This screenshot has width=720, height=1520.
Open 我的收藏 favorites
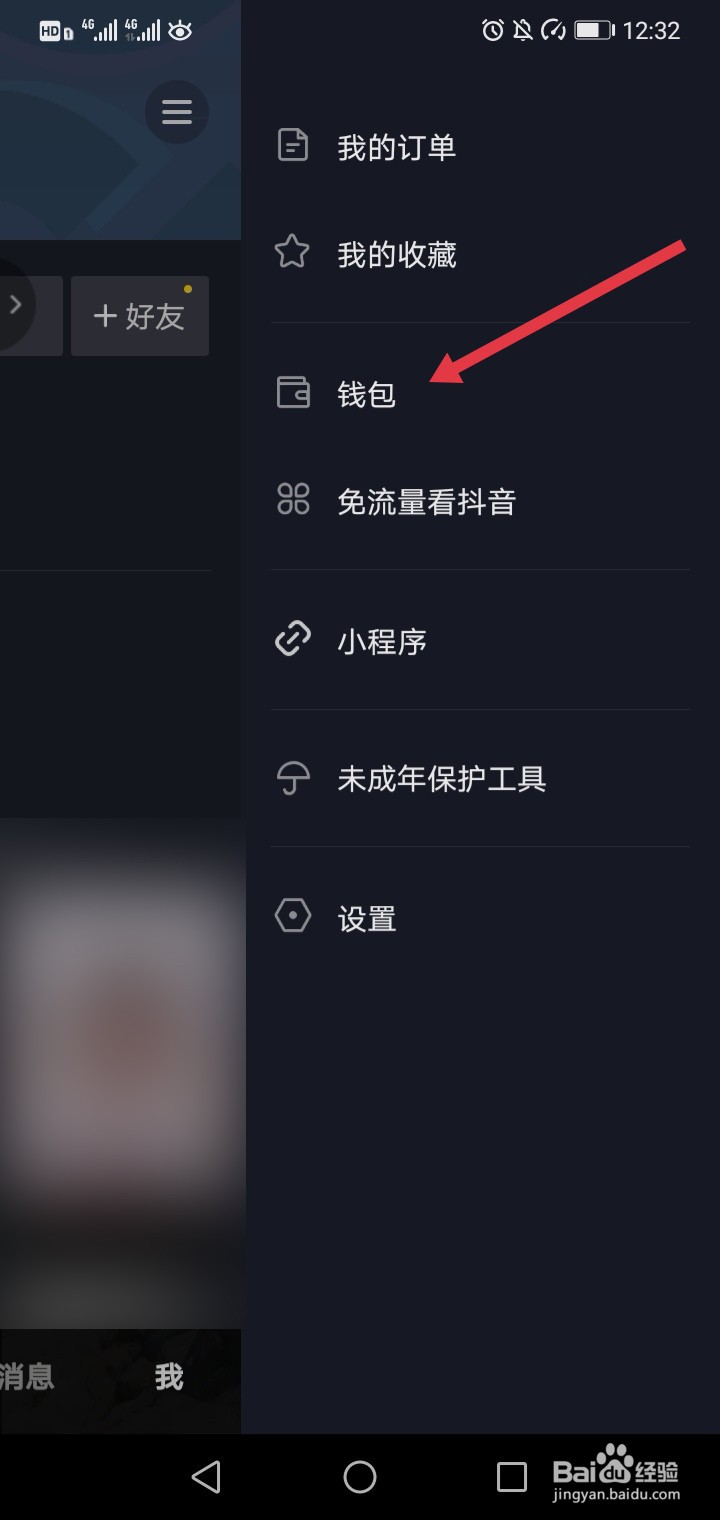[x=397, y=253]
